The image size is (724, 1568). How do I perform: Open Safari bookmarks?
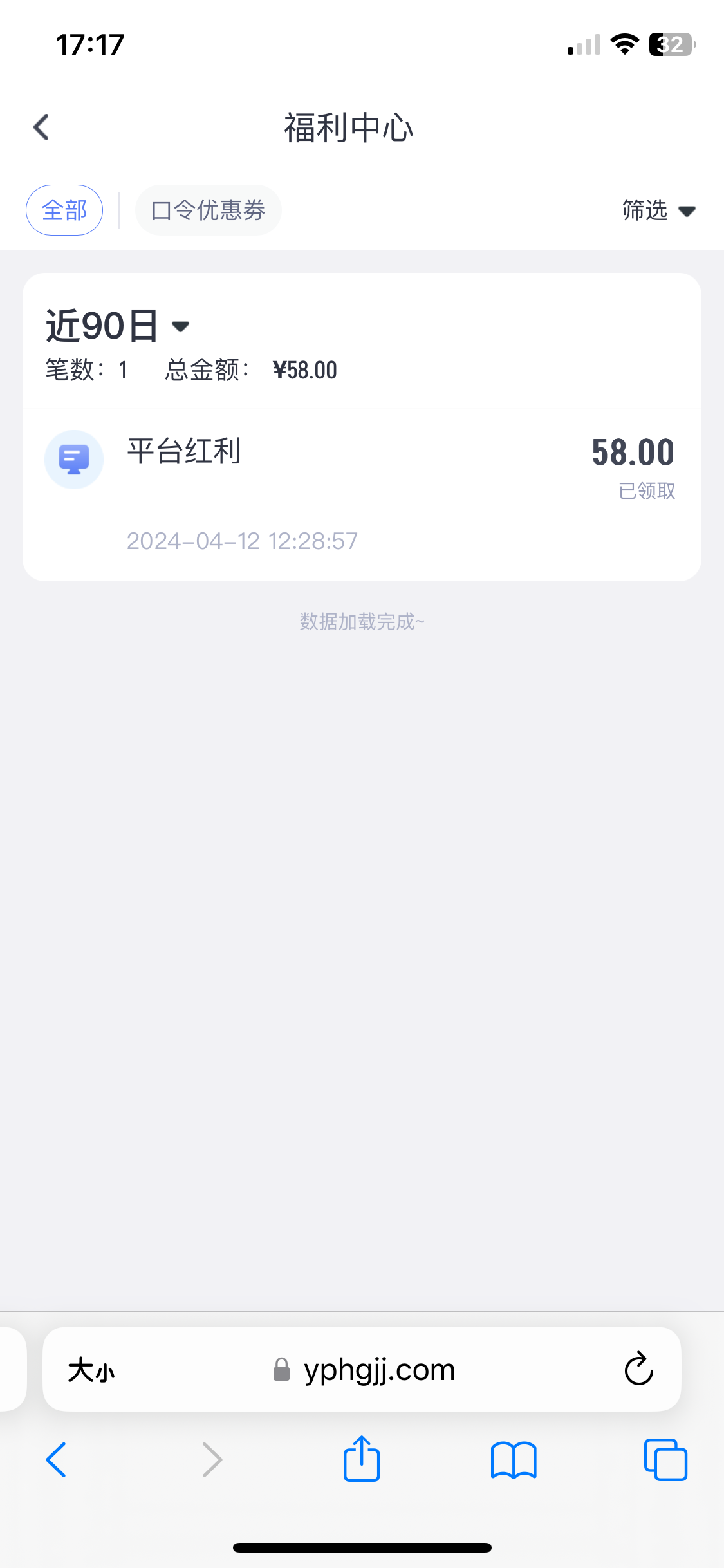(x=513, y=1460)
